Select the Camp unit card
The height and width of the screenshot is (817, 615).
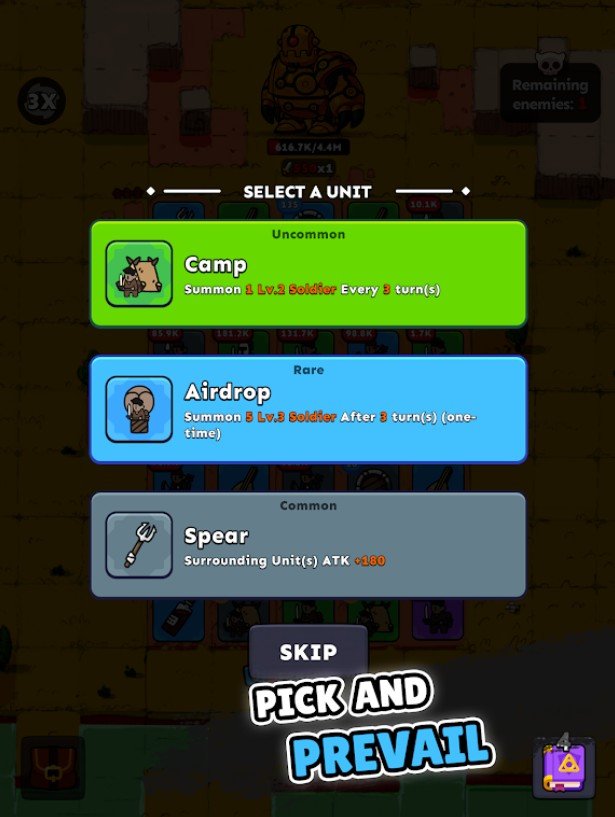(308, 274)
